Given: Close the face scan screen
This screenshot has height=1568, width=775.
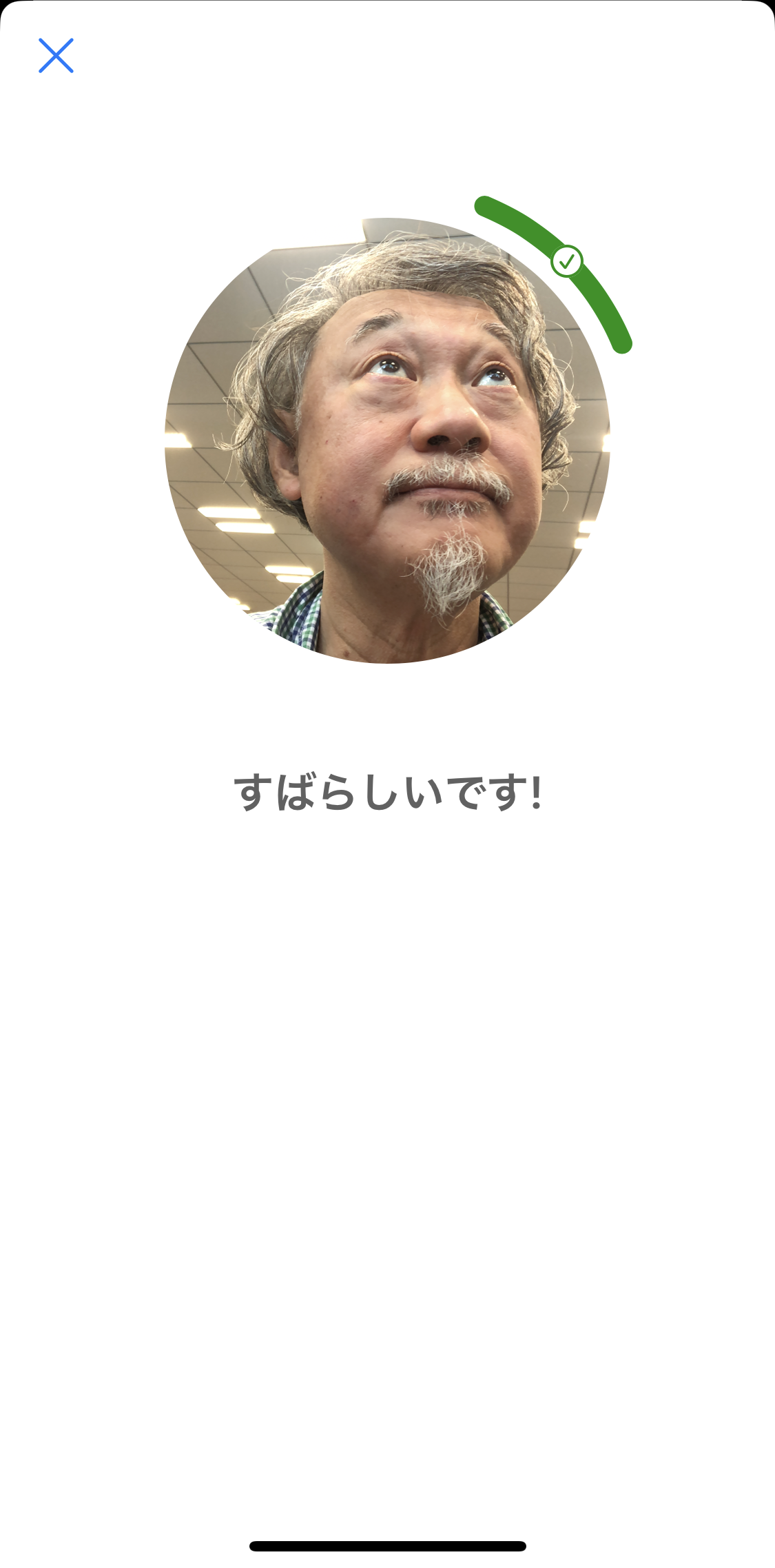Looking at the screenshot, I should pyautogui.click(x=56, y=56).
